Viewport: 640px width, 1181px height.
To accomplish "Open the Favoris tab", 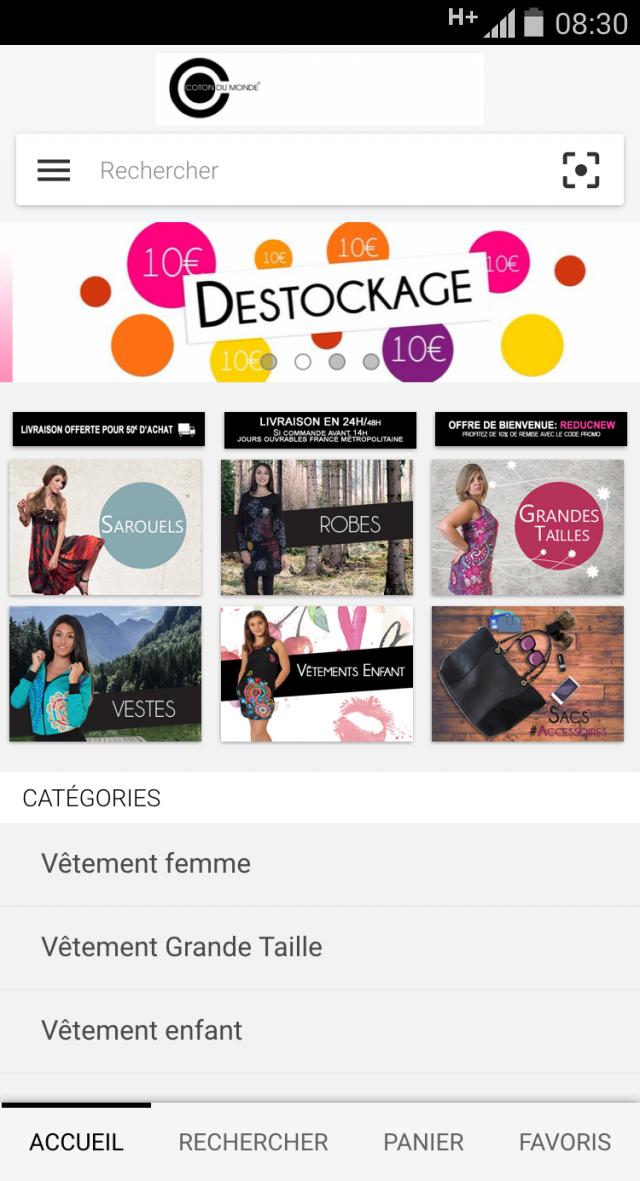I will pyautogui.click(x=565, y=1142).
